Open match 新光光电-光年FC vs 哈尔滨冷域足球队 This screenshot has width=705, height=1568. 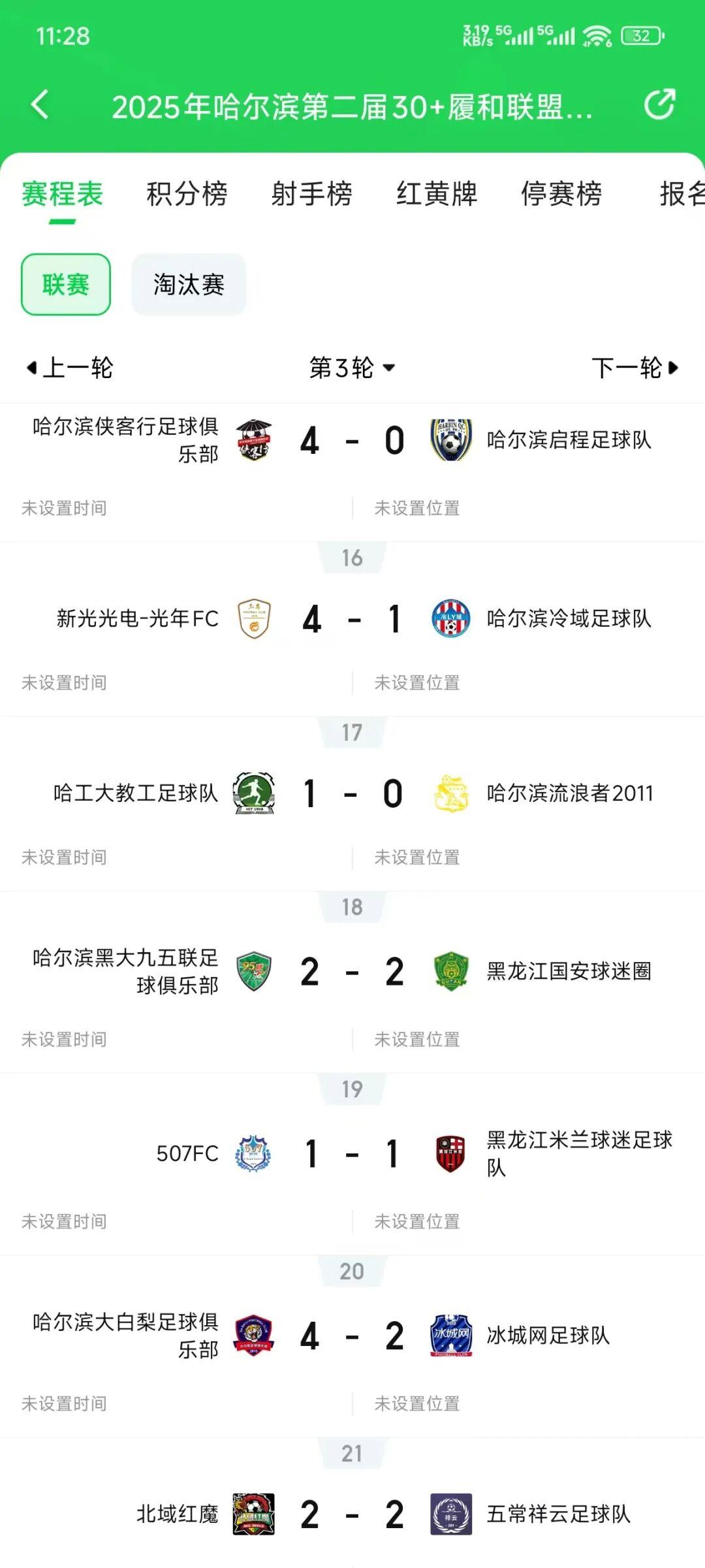click(x=352, y=619)
